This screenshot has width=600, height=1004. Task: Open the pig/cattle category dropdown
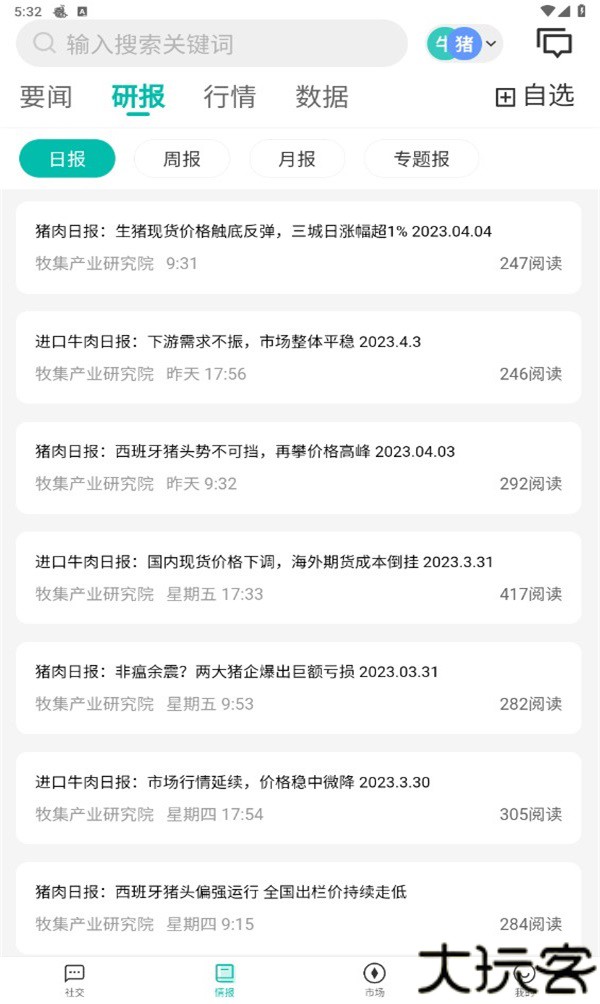click(x=465, y=44)
